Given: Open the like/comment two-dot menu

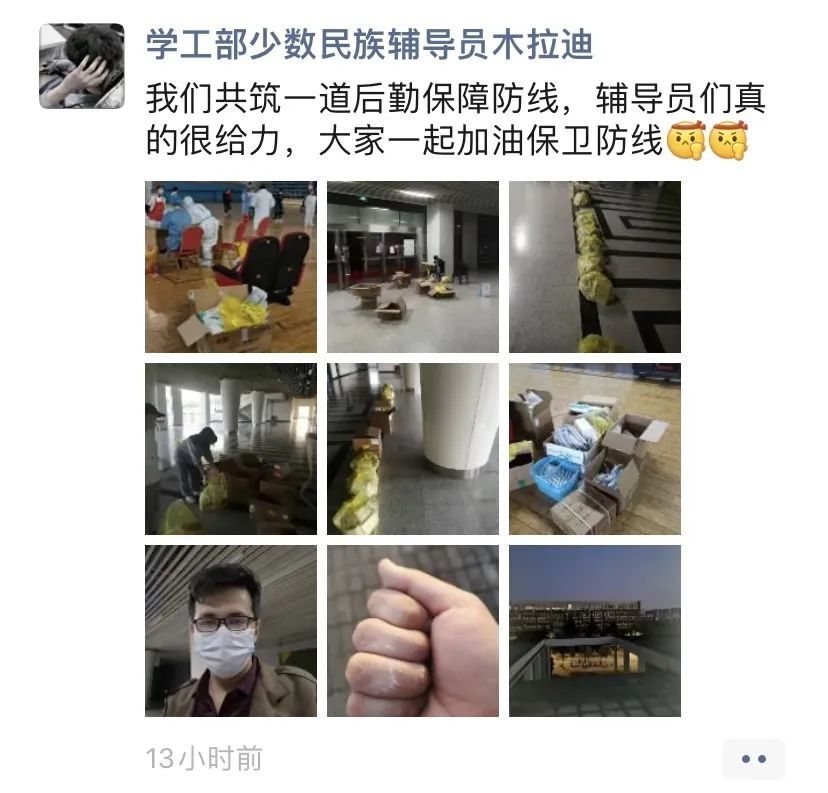Looking at the screenshot, I should (754, 759).
